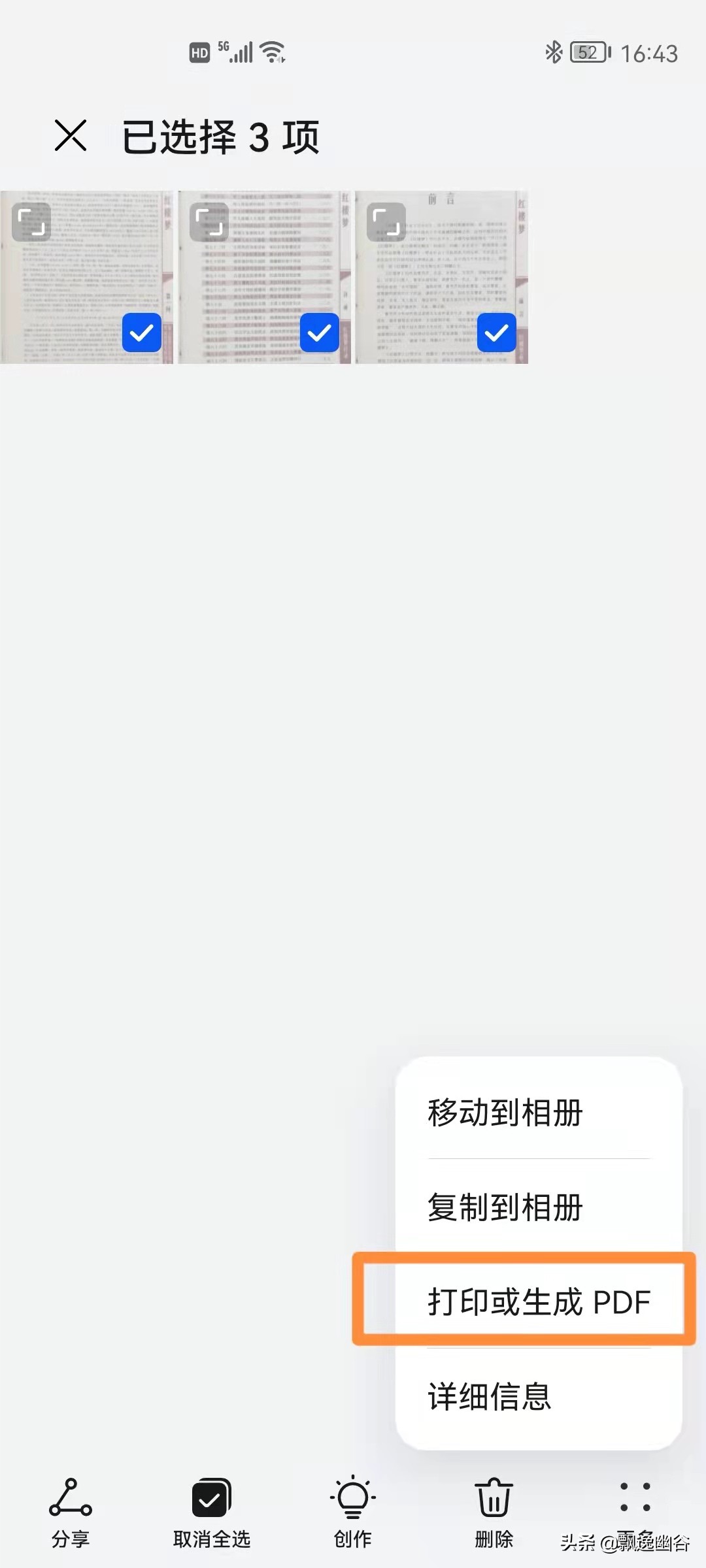Expand the 前言 photo via corner icon
The height and width of the screenshot is (1568, 706).
386,221
